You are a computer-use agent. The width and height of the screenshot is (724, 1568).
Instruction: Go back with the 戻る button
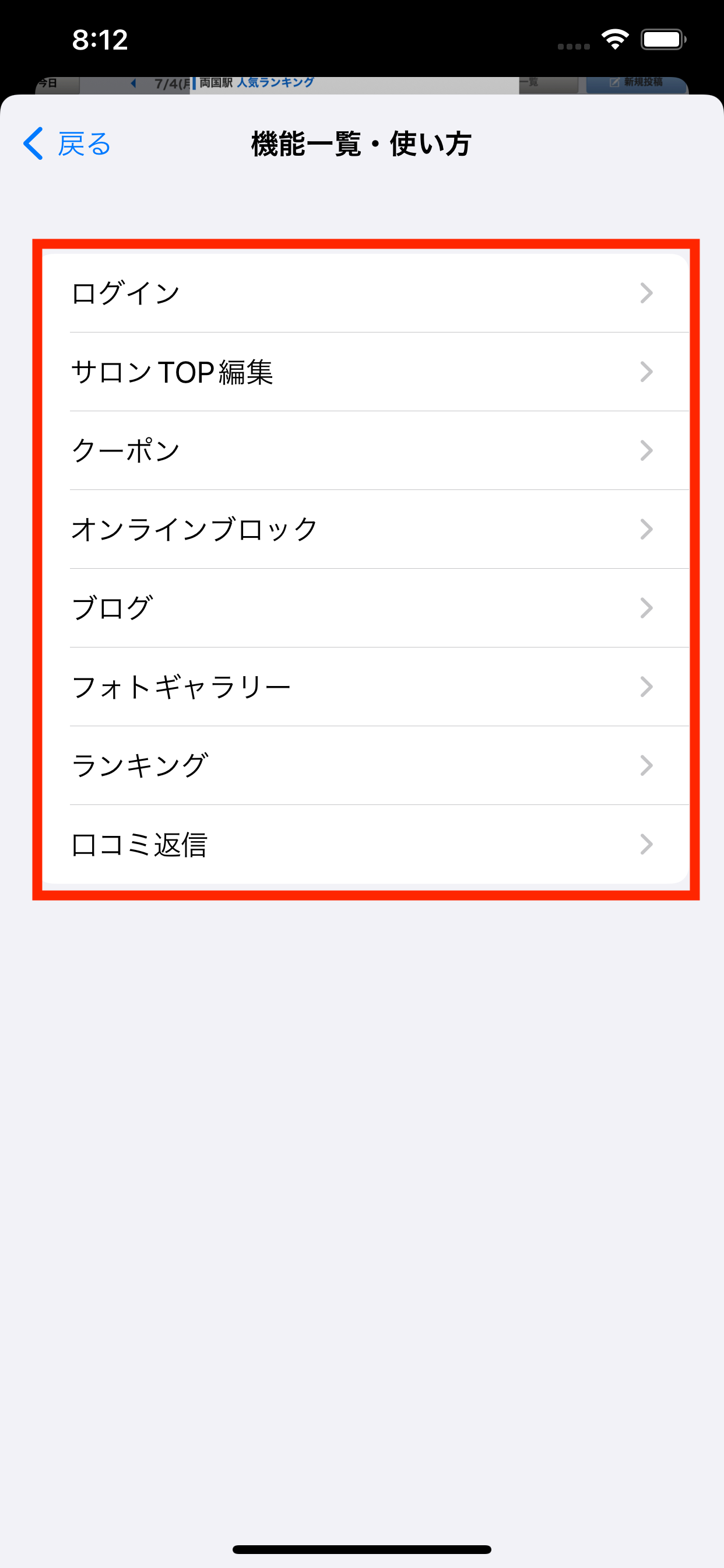click(67, 144)
